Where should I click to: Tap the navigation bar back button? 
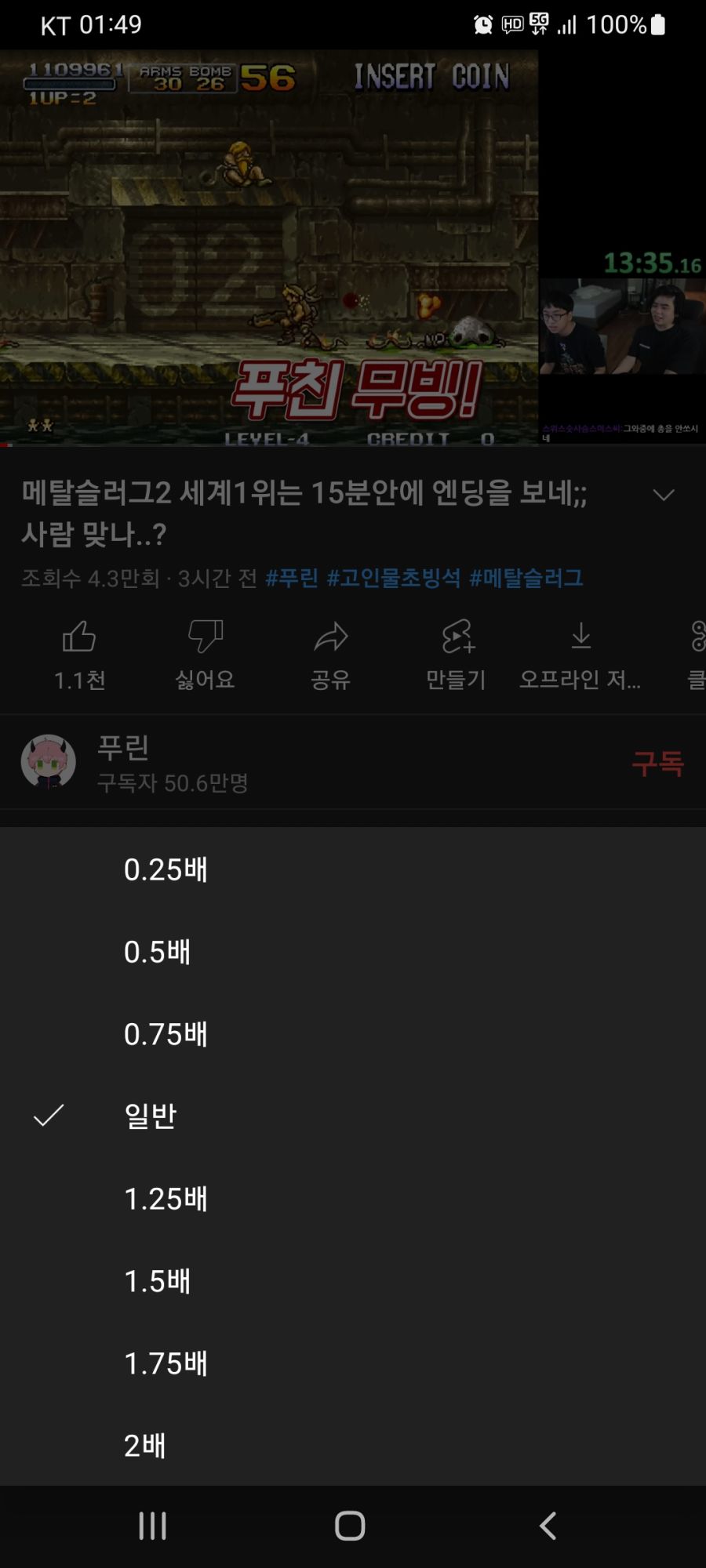click(548, 1526)
